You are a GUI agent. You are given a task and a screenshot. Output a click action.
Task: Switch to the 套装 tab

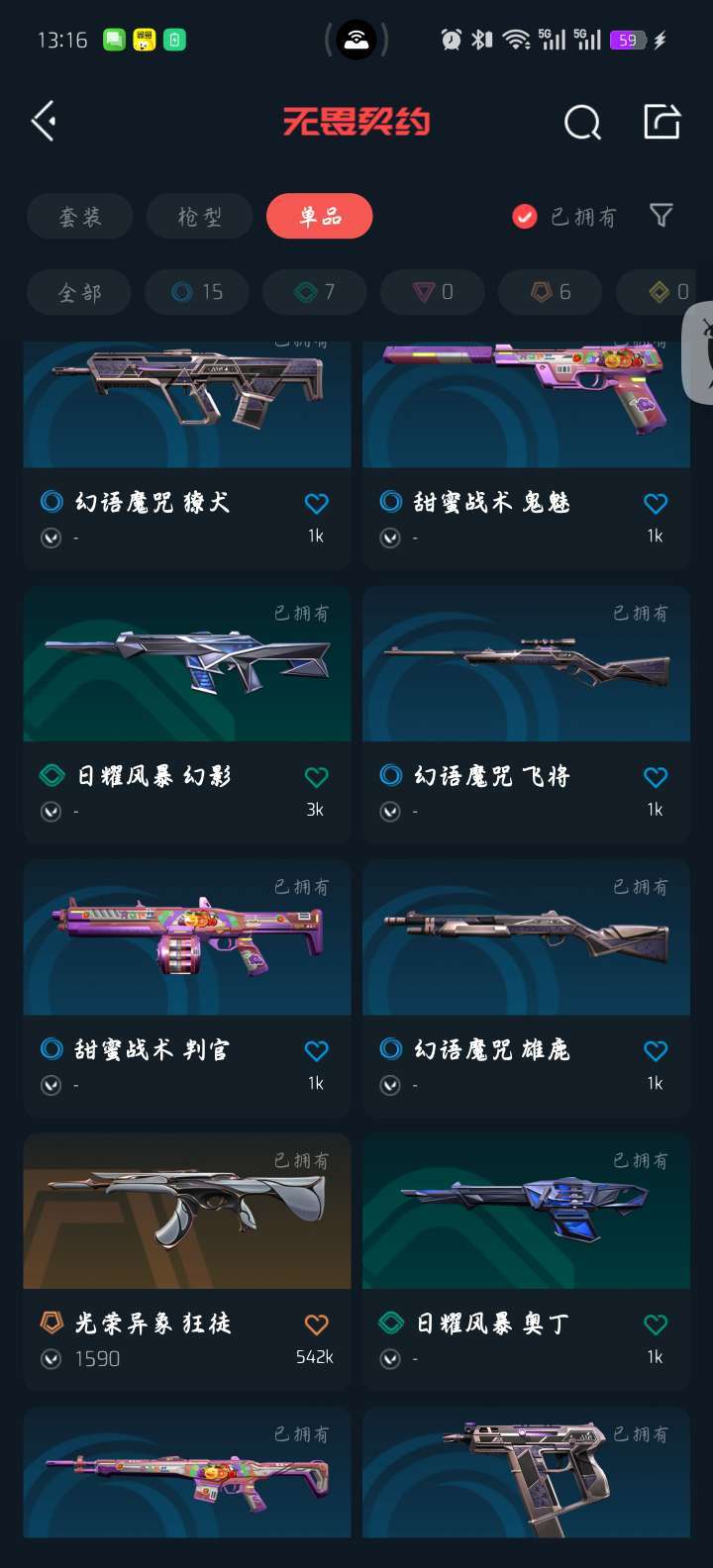click(x=79, y=216)
